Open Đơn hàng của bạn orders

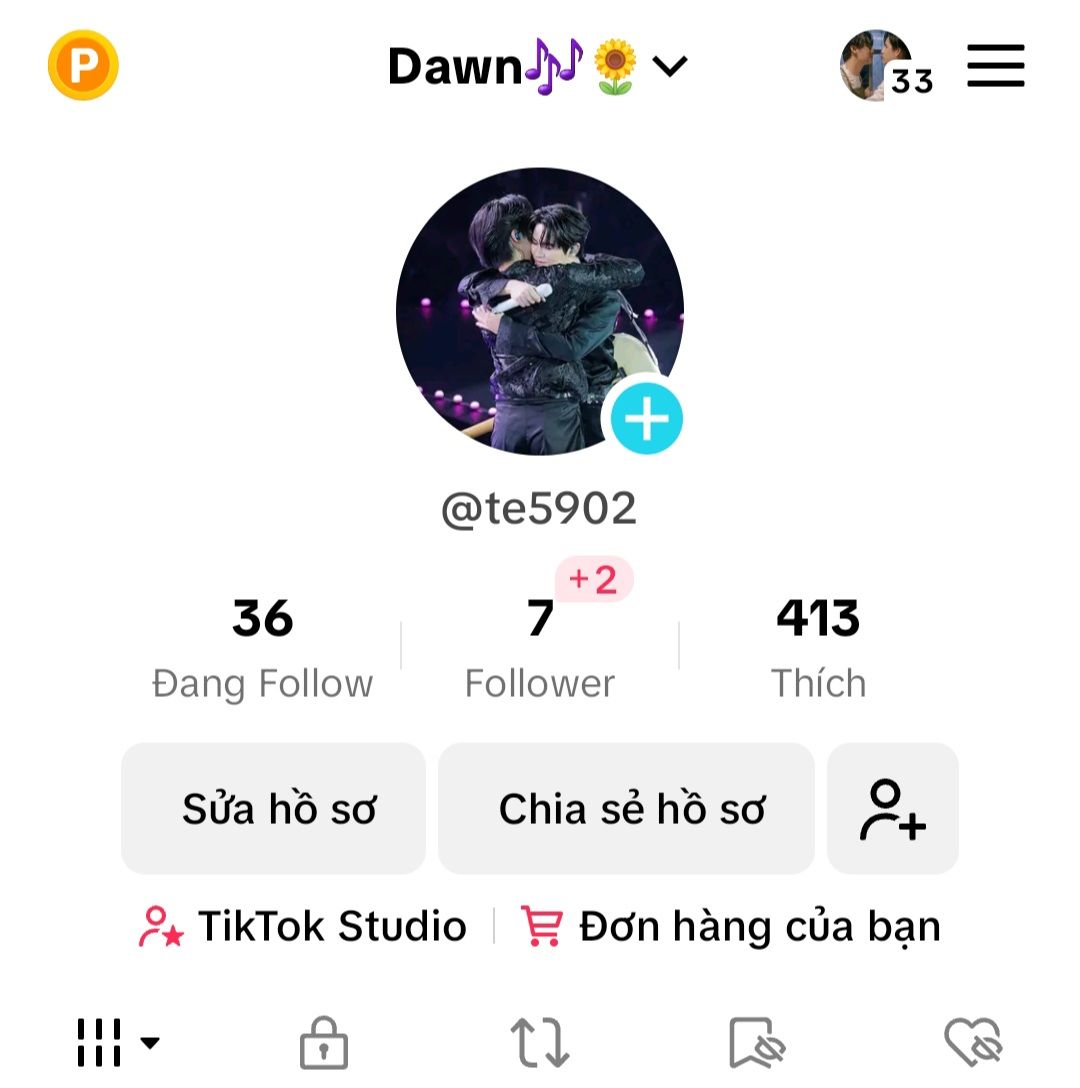[x=731, y=926]
